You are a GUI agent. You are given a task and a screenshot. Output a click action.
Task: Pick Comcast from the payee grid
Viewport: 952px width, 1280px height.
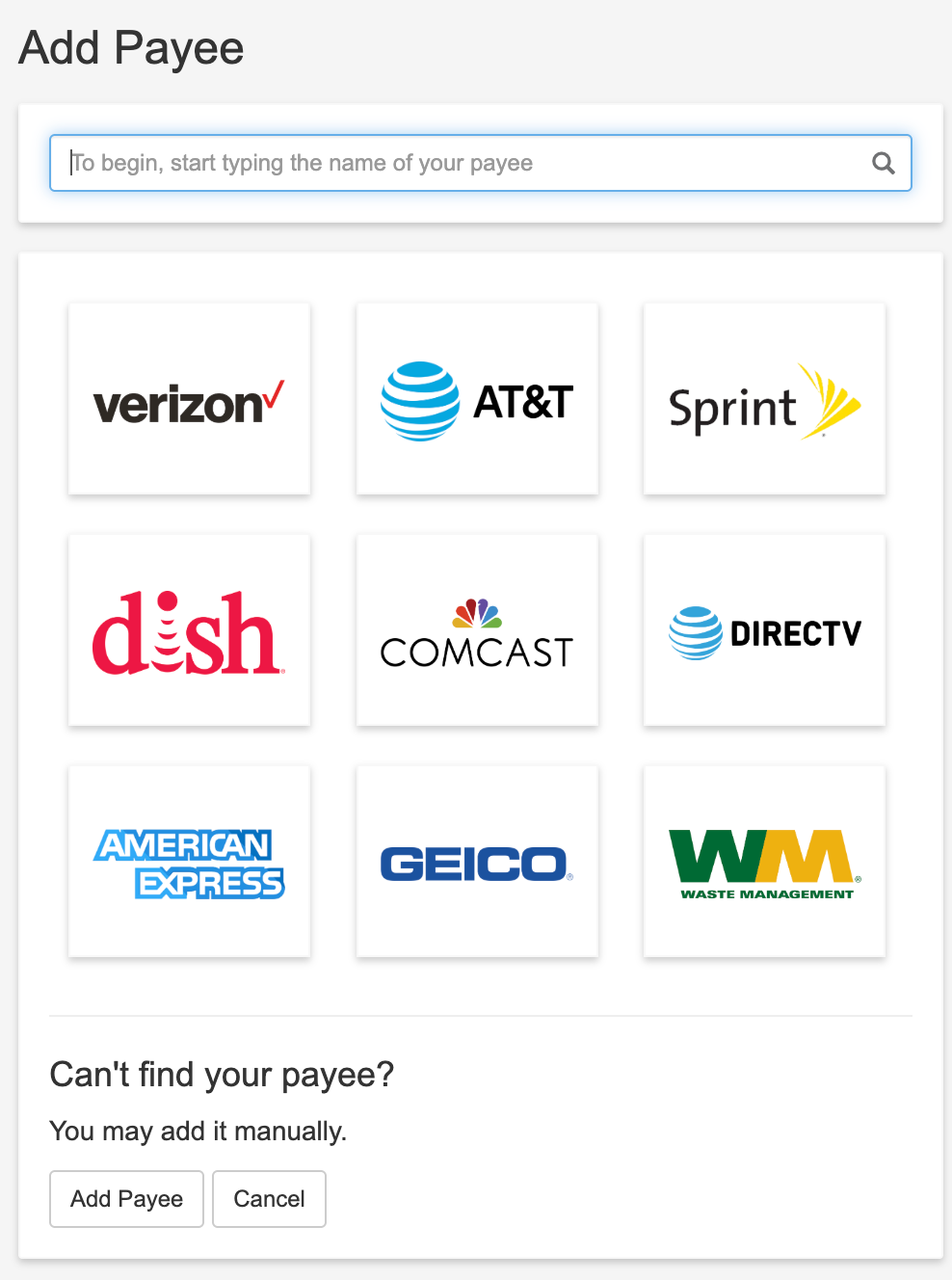[x=476, y=630]
